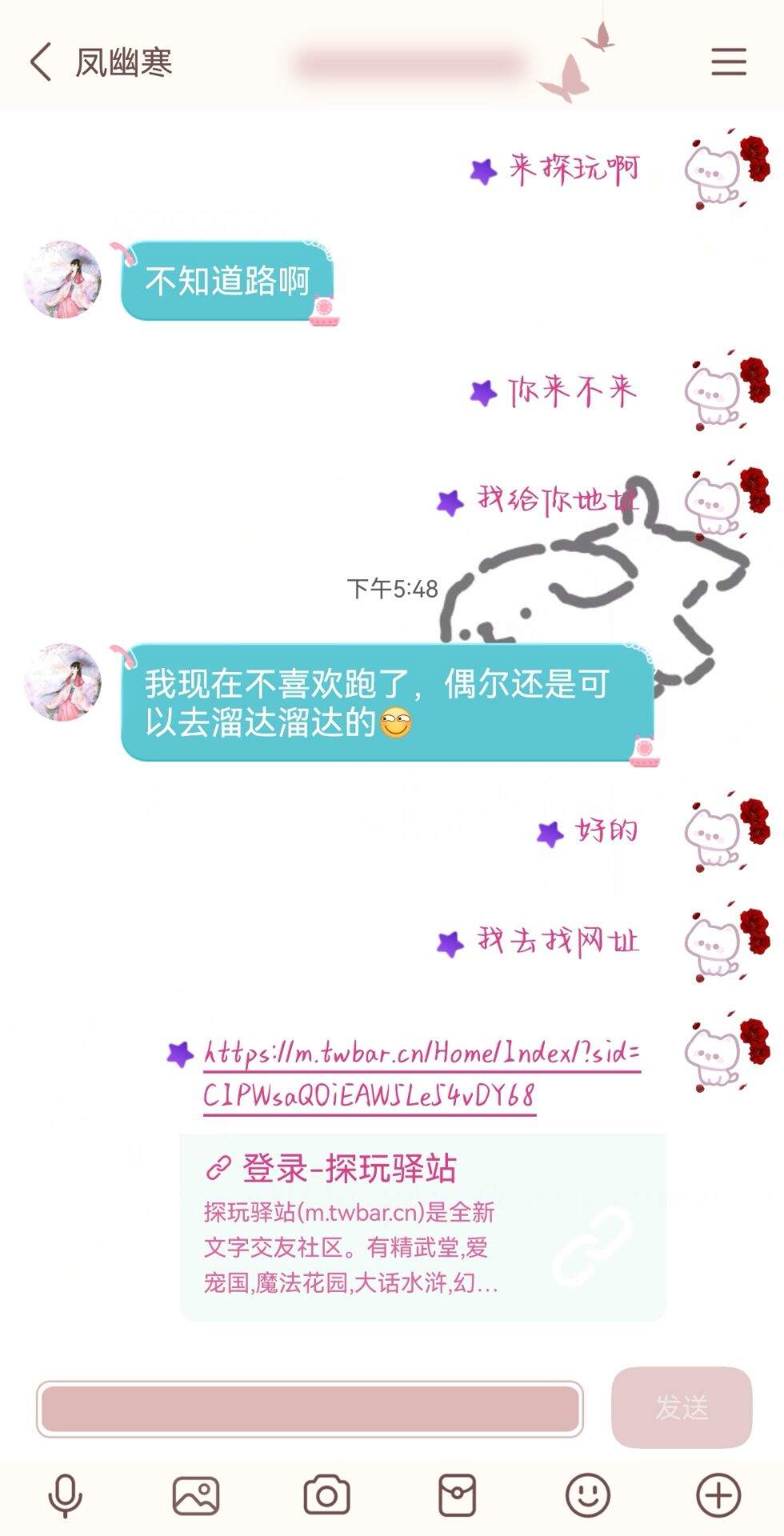Image resolution: width=784 pixels, height=1536 pixels.
Task: Open the emoji sticker panel
Action: 588,1494
